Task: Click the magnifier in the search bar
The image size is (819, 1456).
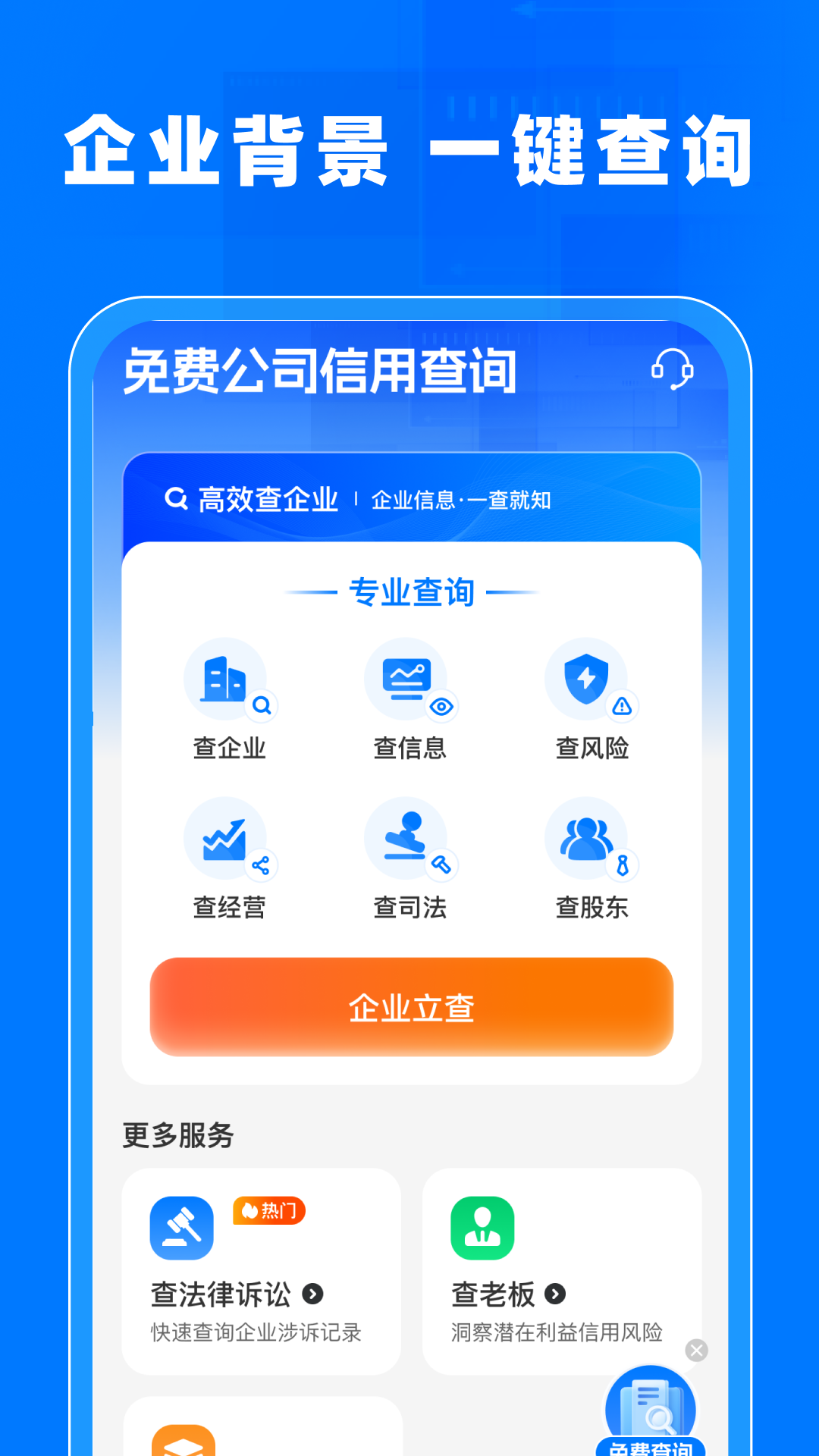Action: point(175,499)
